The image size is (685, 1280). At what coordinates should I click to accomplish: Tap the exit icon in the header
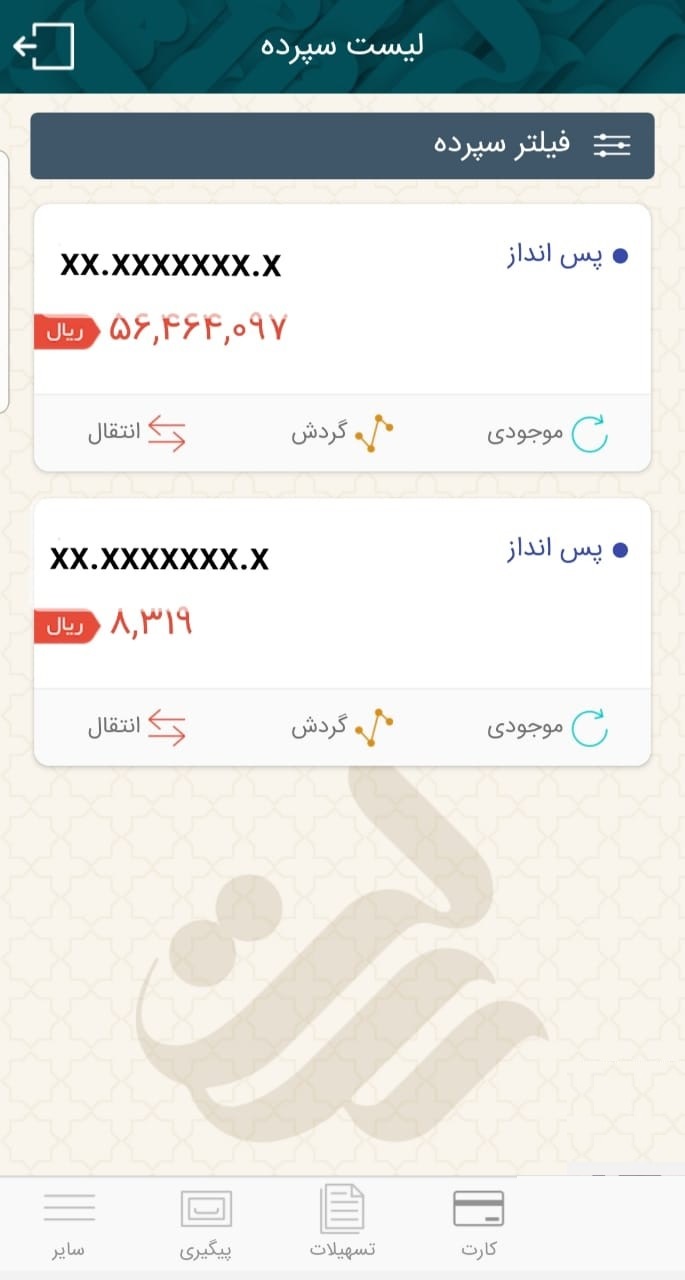pos(43,46)
